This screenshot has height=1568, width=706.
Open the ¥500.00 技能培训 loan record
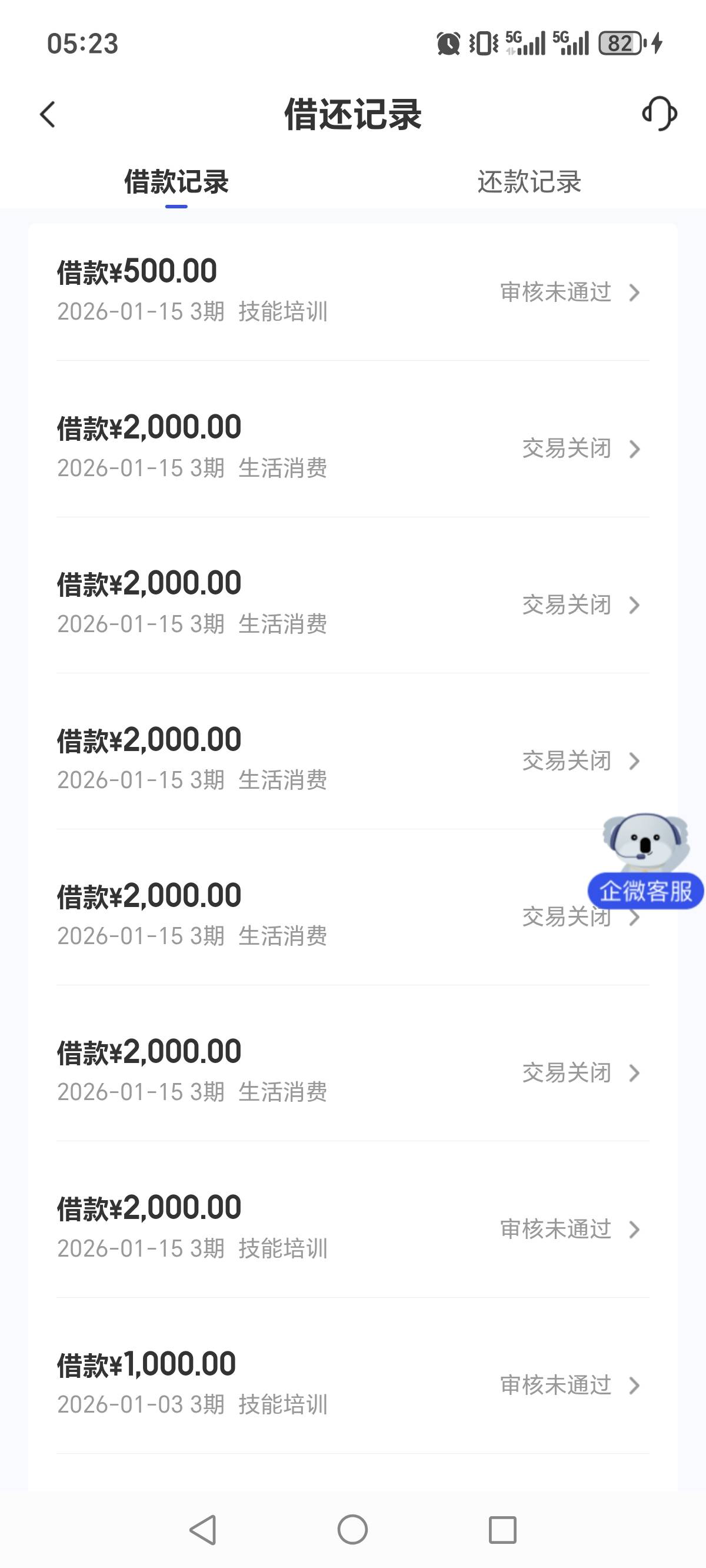click(x=352, y=291)
